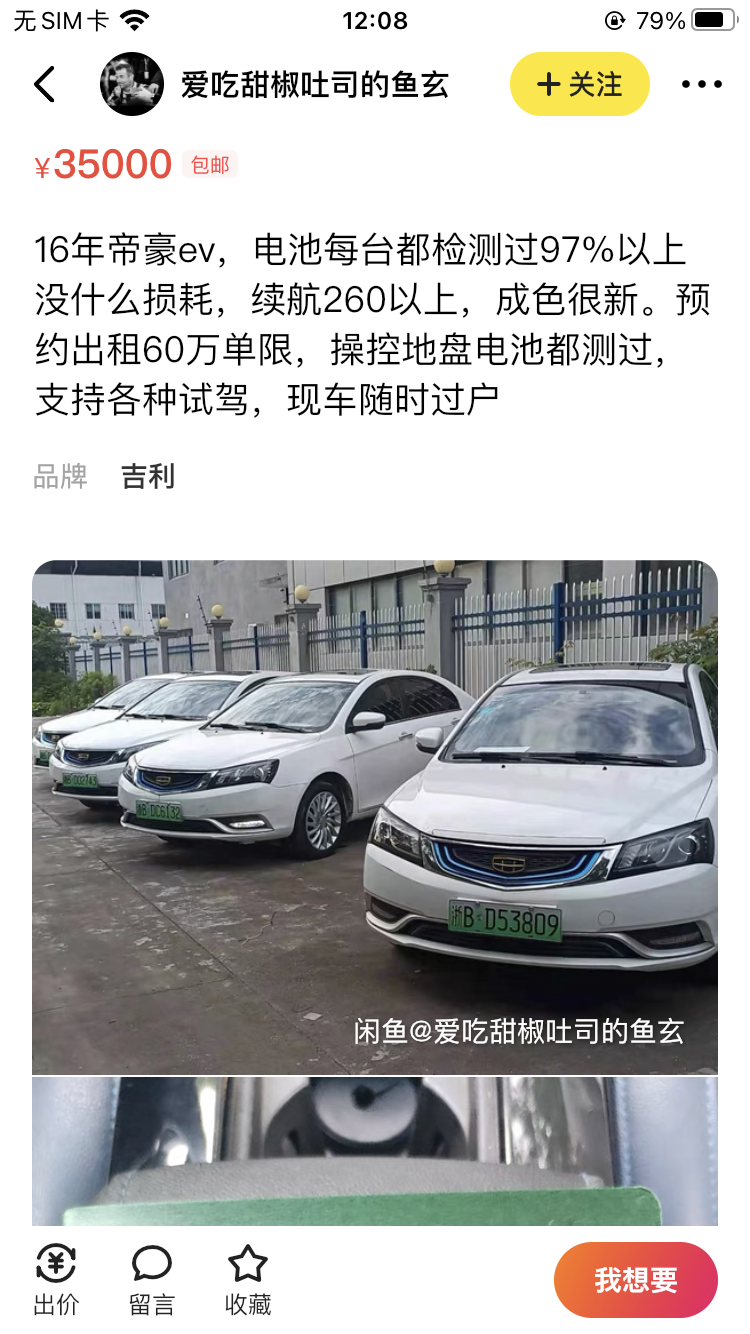This screenshot has width=750, height=1334.
Task: Leave a comment via 留言
Action: click(152, 1280)
